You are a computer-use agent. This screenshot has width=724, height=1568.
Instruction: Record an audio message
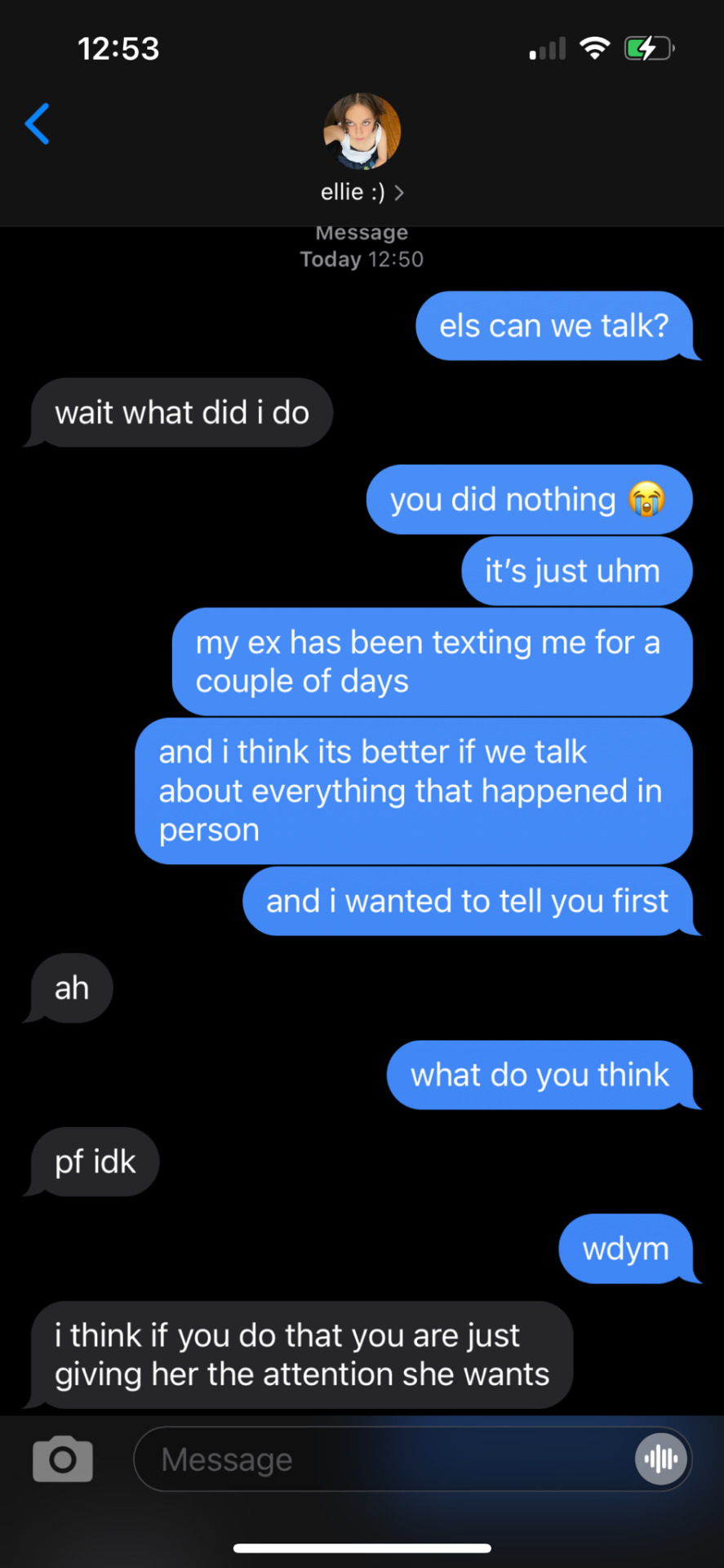click(661, 1459)
